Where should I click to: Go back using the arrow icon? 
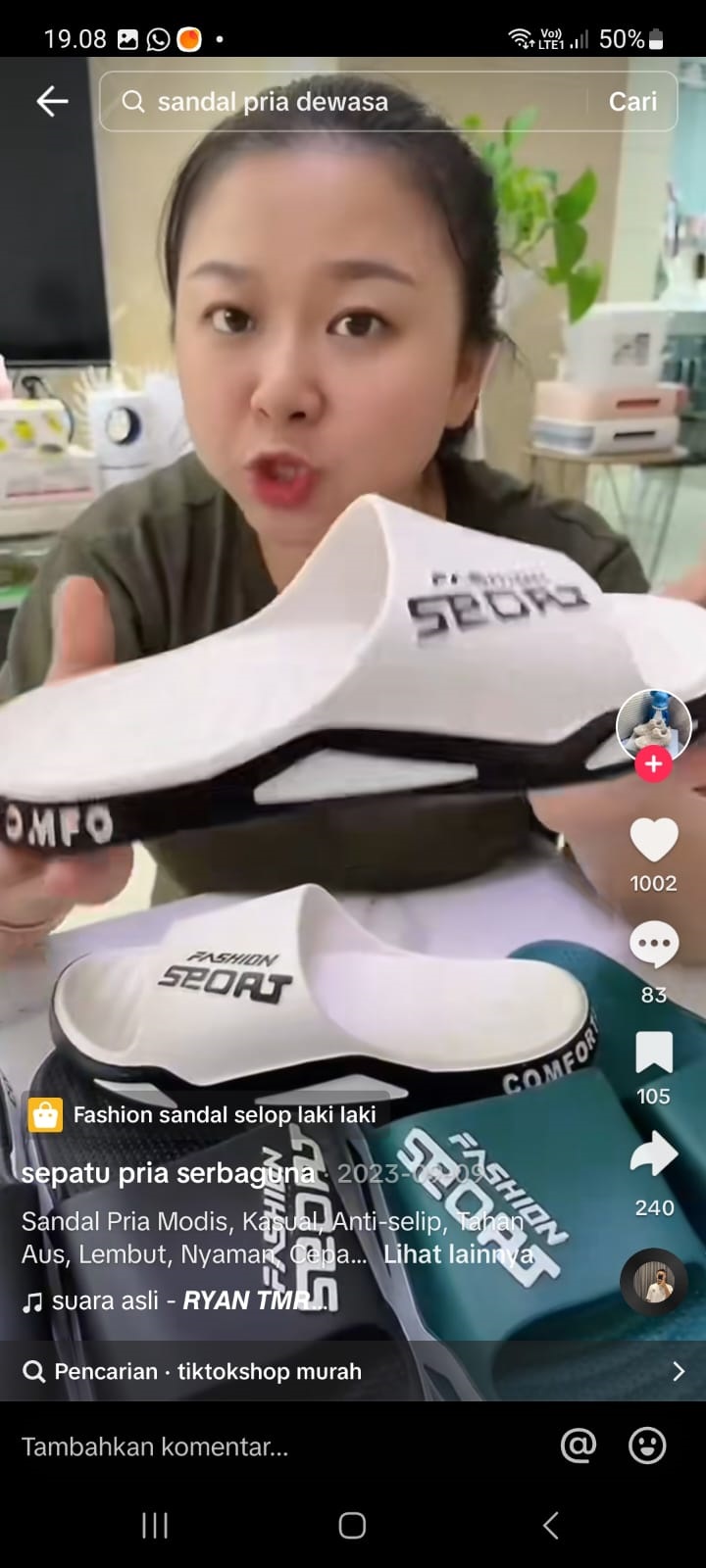(52, 101)
